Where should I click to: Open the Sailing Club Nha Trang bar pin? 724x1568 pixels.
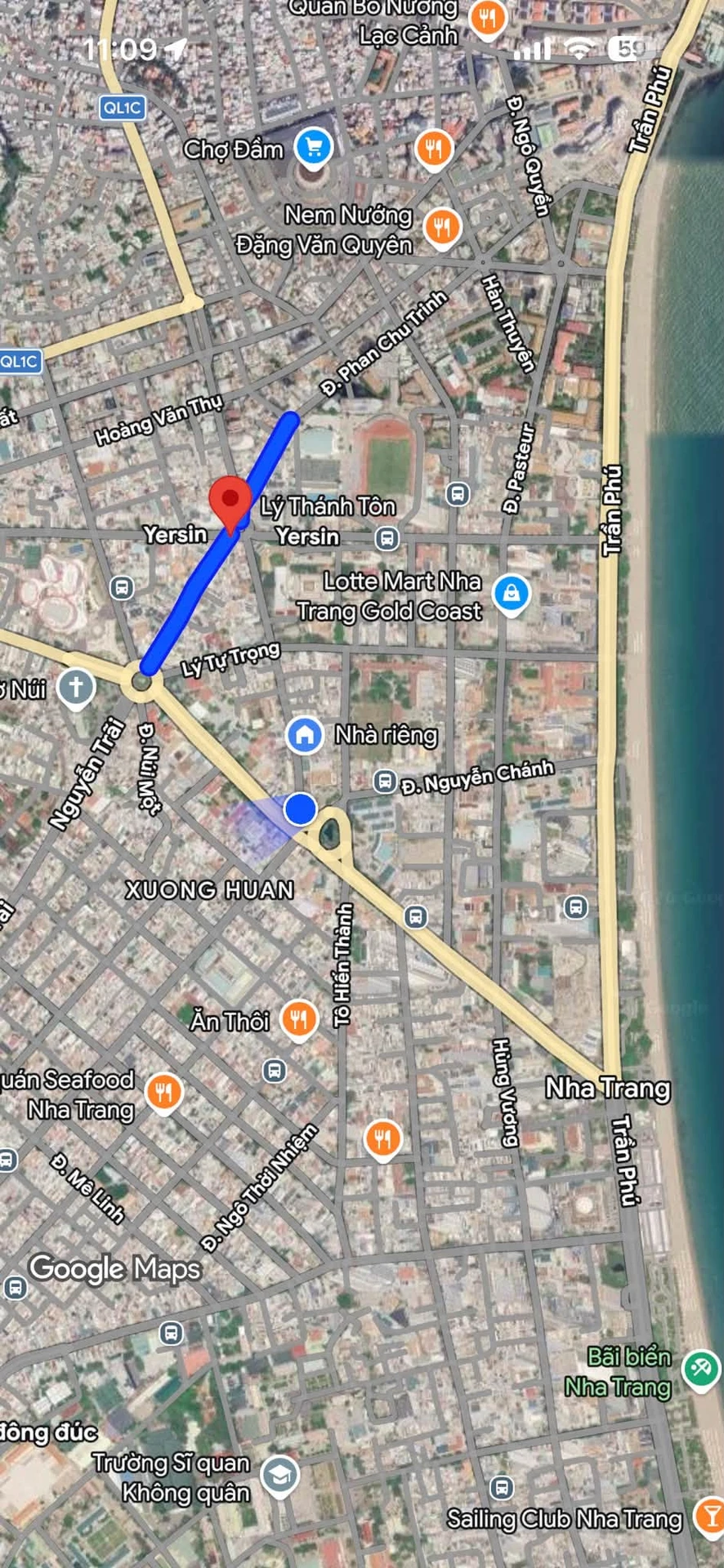[708, 1516]
